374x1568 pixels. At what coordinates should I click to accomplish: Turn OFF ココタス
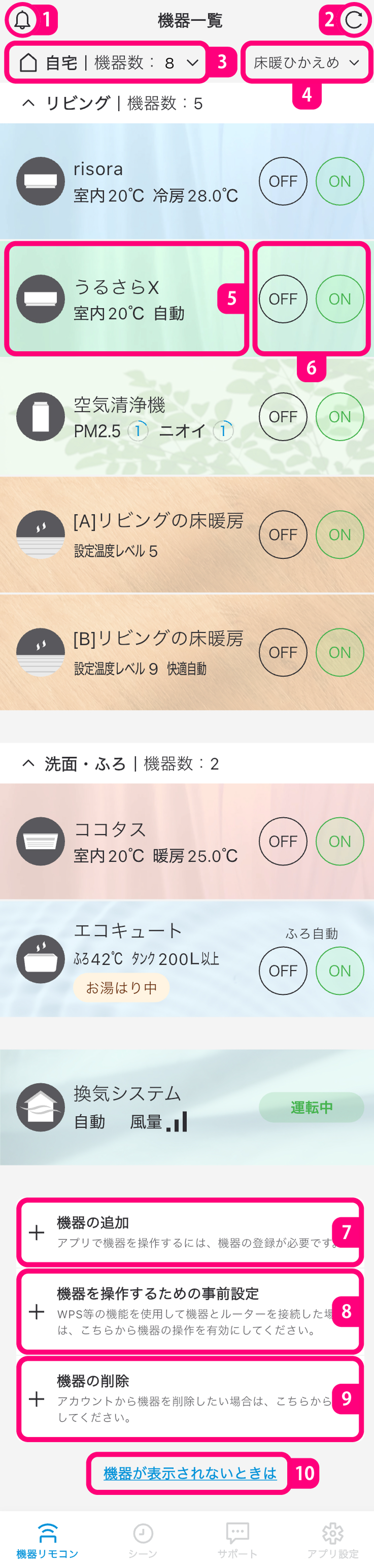coord(283,841)
